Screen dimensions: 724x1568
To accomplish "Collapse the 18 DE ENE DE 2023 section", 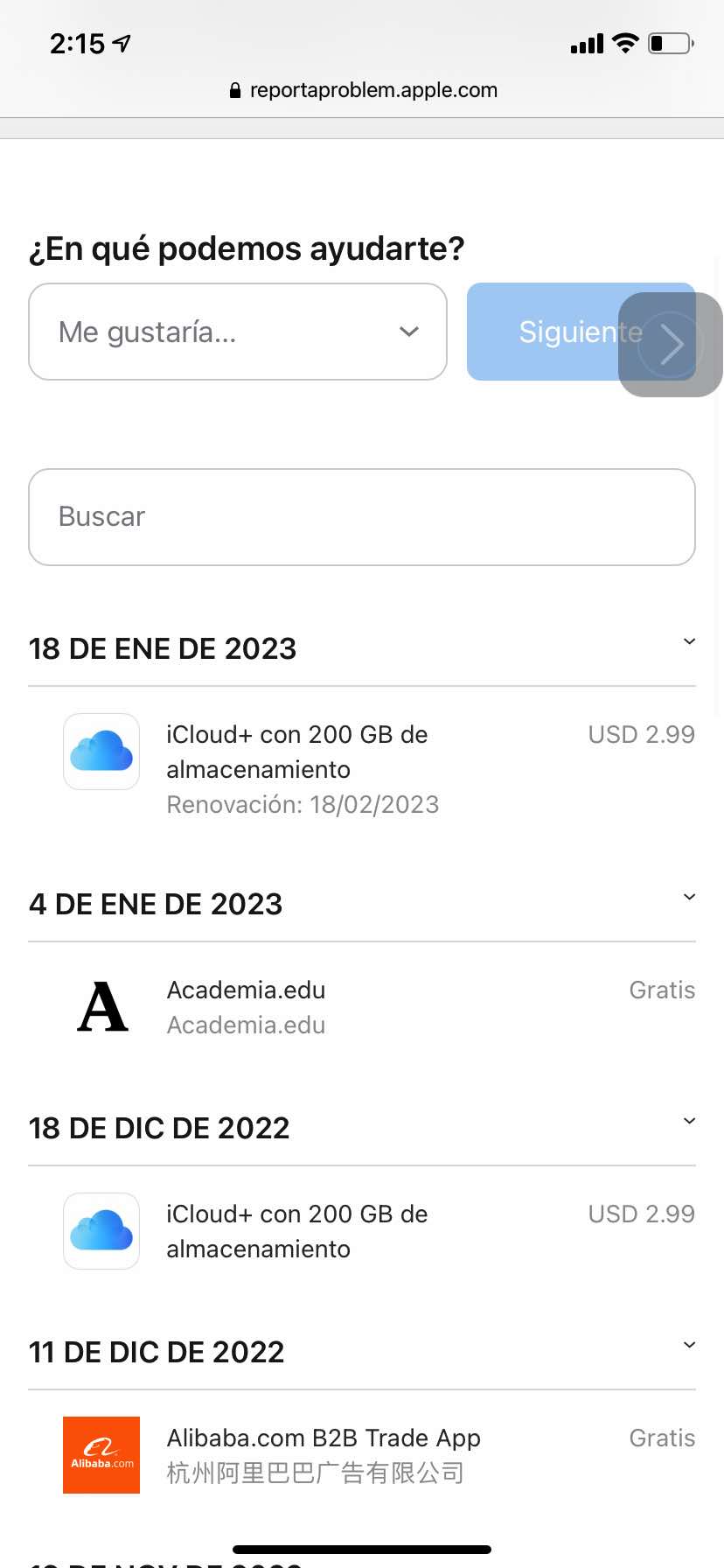I will point(689,642).
